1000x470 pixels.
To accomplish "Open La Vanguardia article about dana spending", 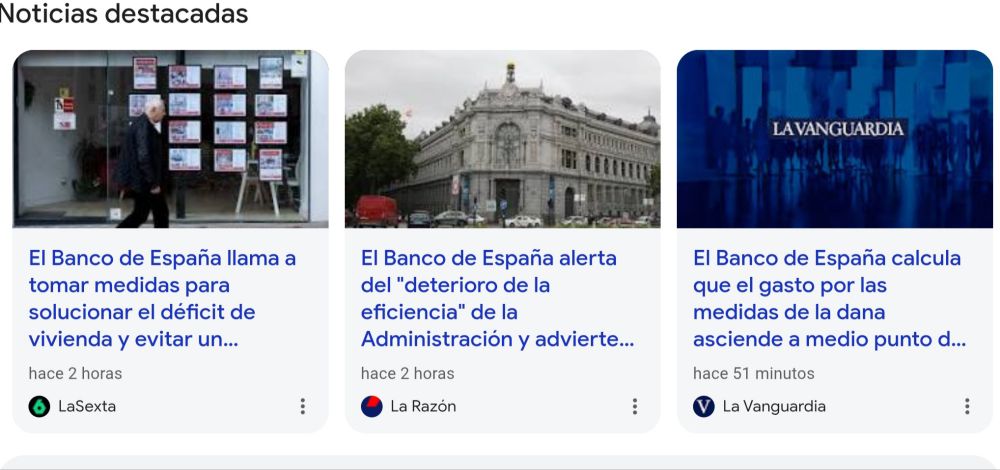I will click(828, 298).
